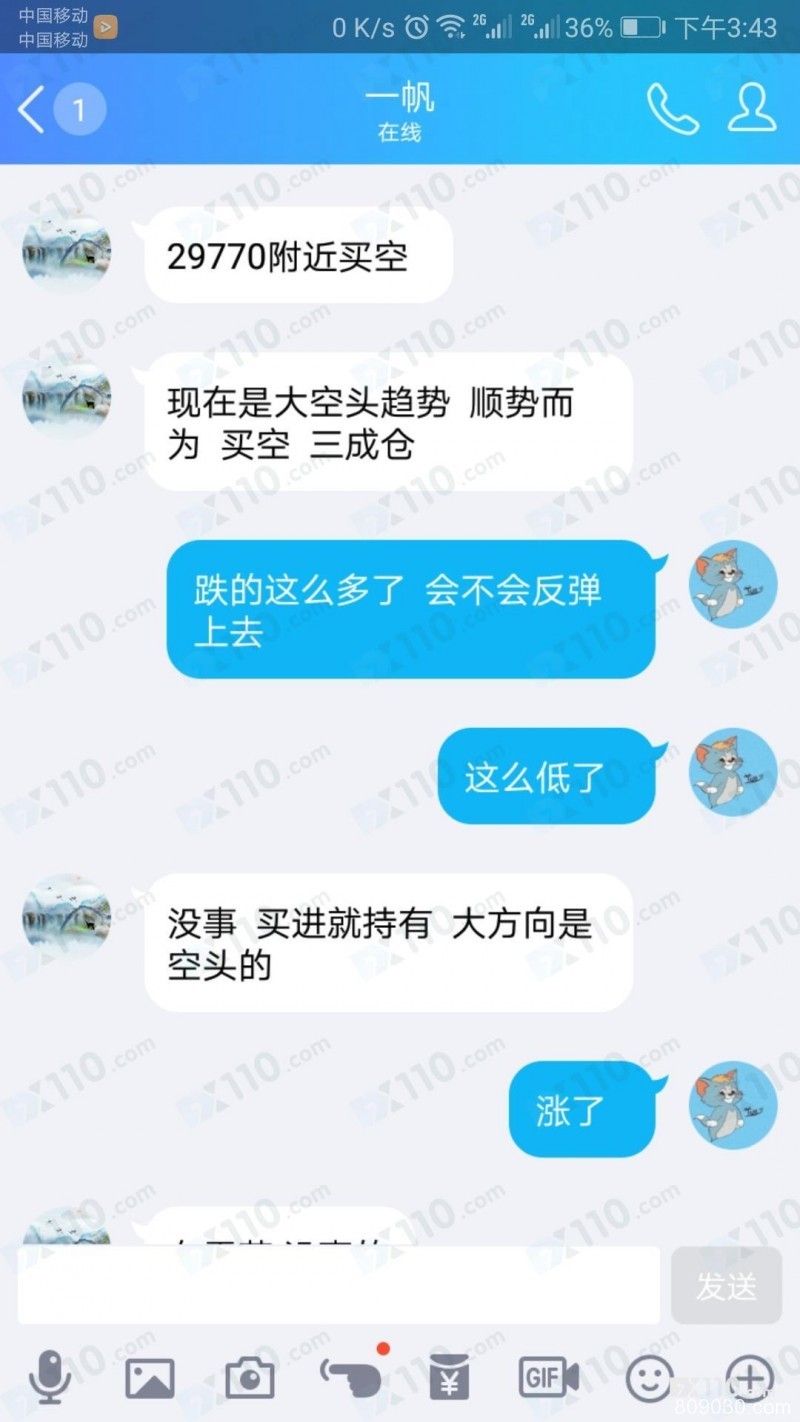Start a voice call with 一帆

[x=672, y=108]
